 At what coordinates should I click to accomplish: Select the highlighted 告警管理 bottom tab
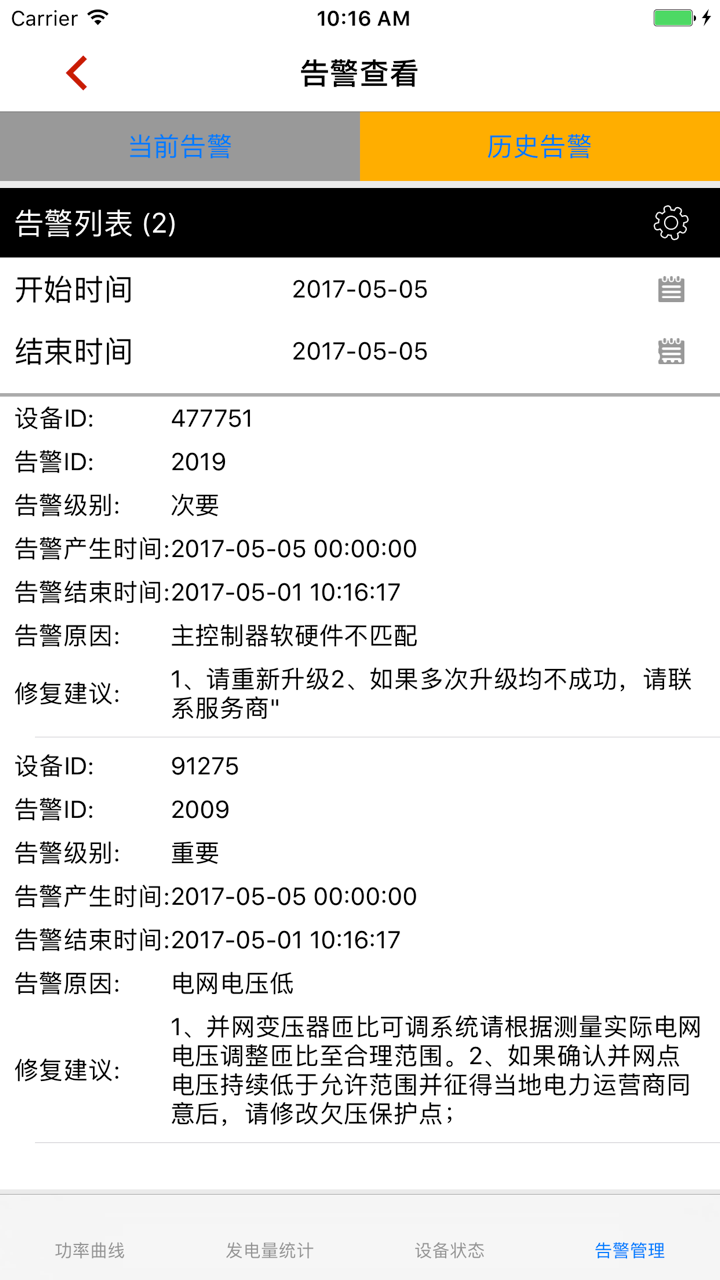(x=630, y=1250)
